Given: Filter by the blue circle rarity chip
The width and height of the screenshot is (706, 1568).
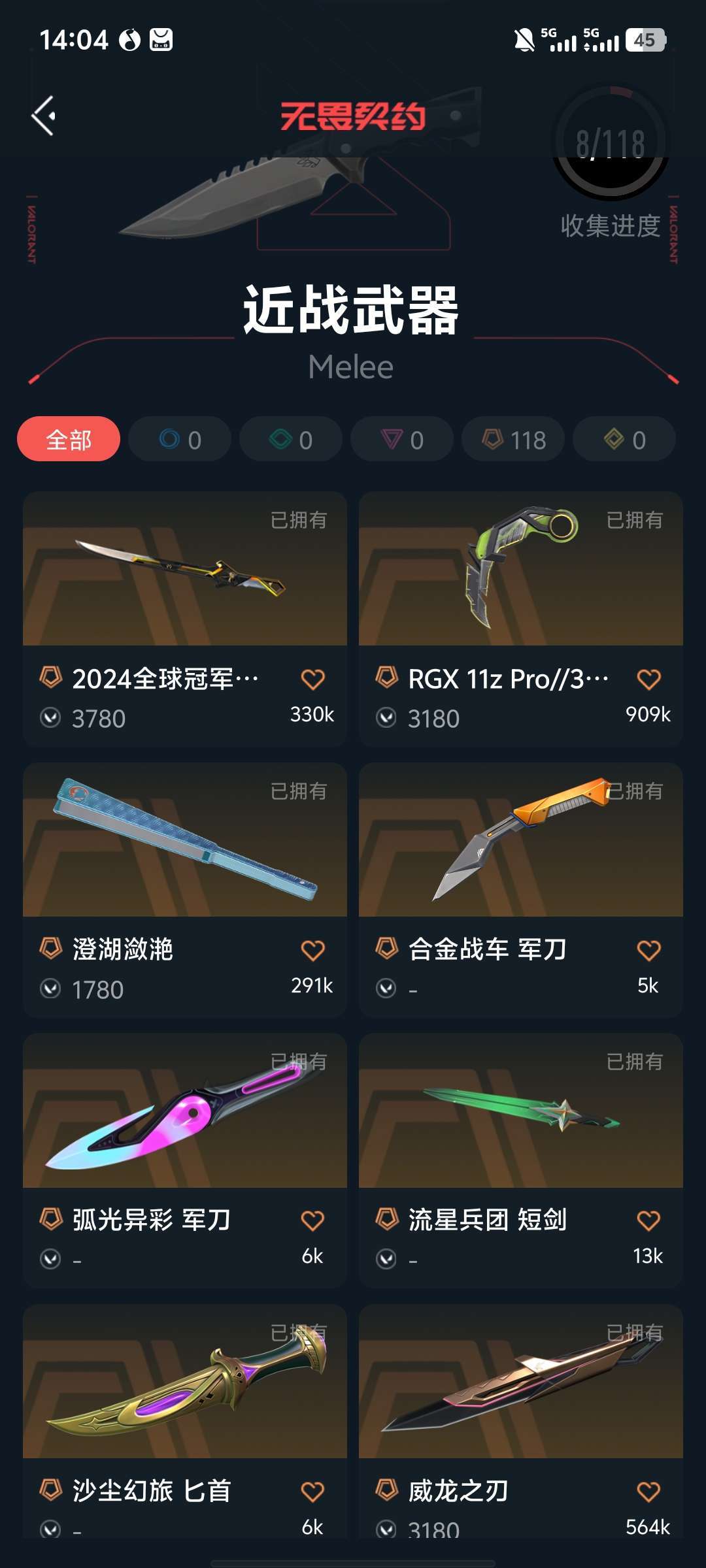Looking at the screenshot, I should point(180,439).
